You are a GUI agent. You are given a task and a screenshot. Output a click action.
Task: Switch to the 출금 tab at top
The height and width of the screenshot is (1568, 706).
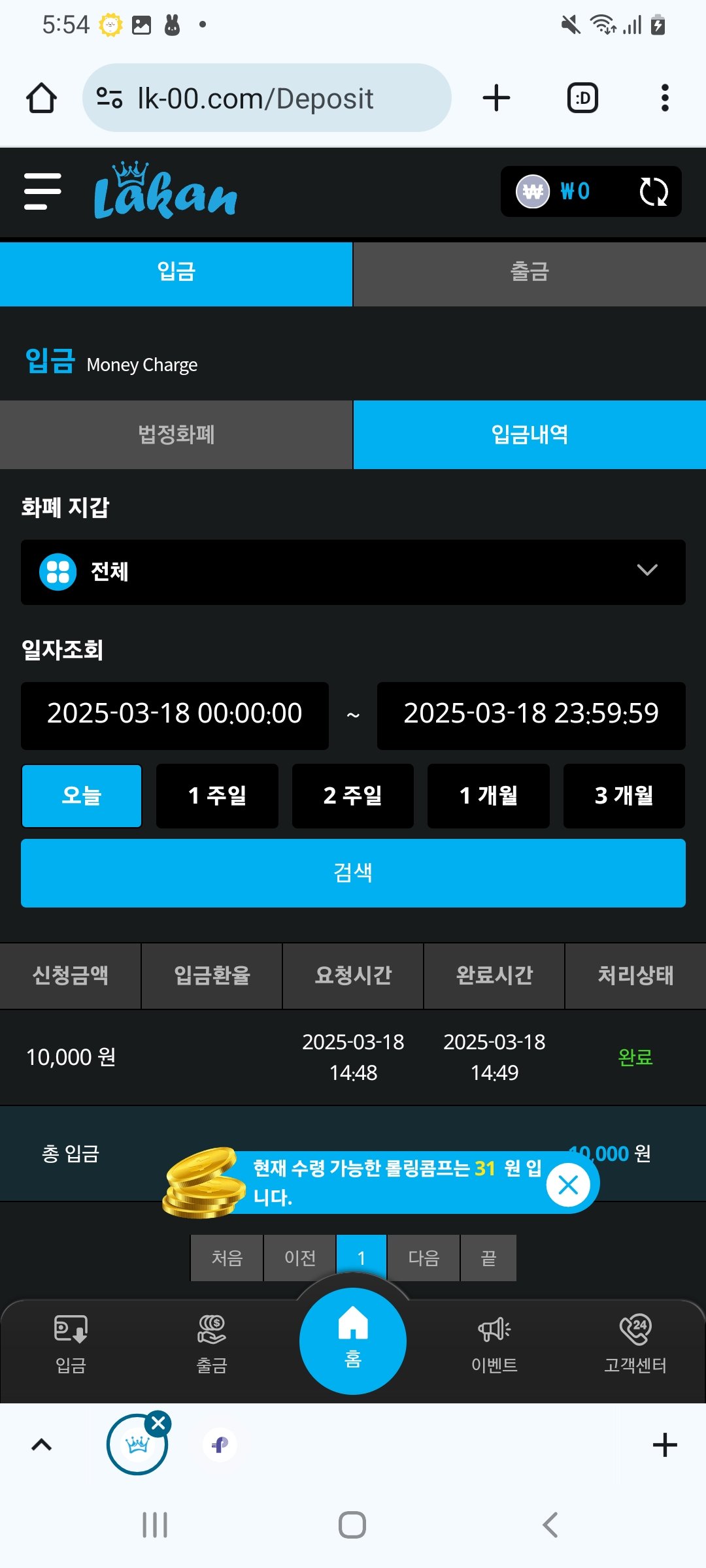pyautogui.click(x=529, y=272)
